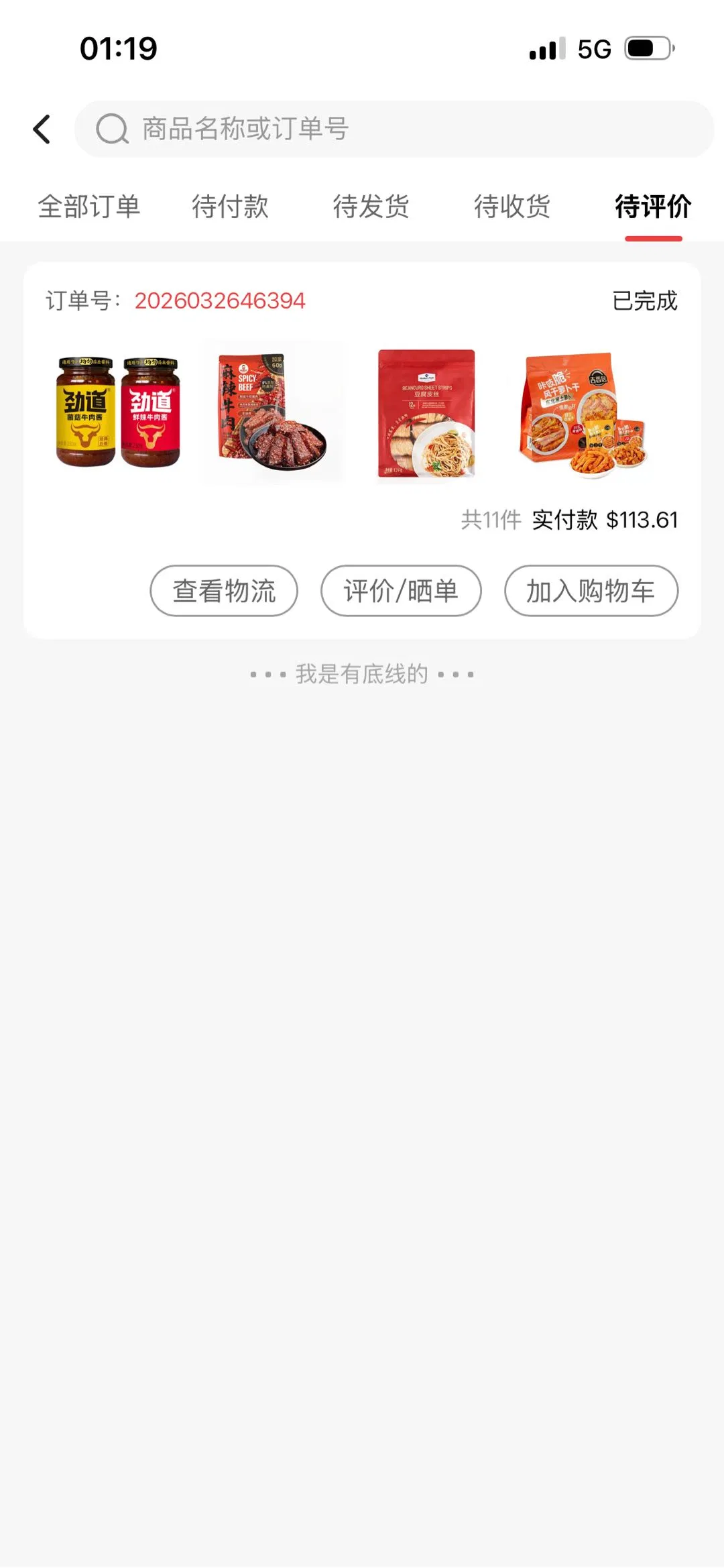Open order number 2026032646394
Image resolution: width=724 pixels, height=1568 pixels.
[x=220, y=301]
